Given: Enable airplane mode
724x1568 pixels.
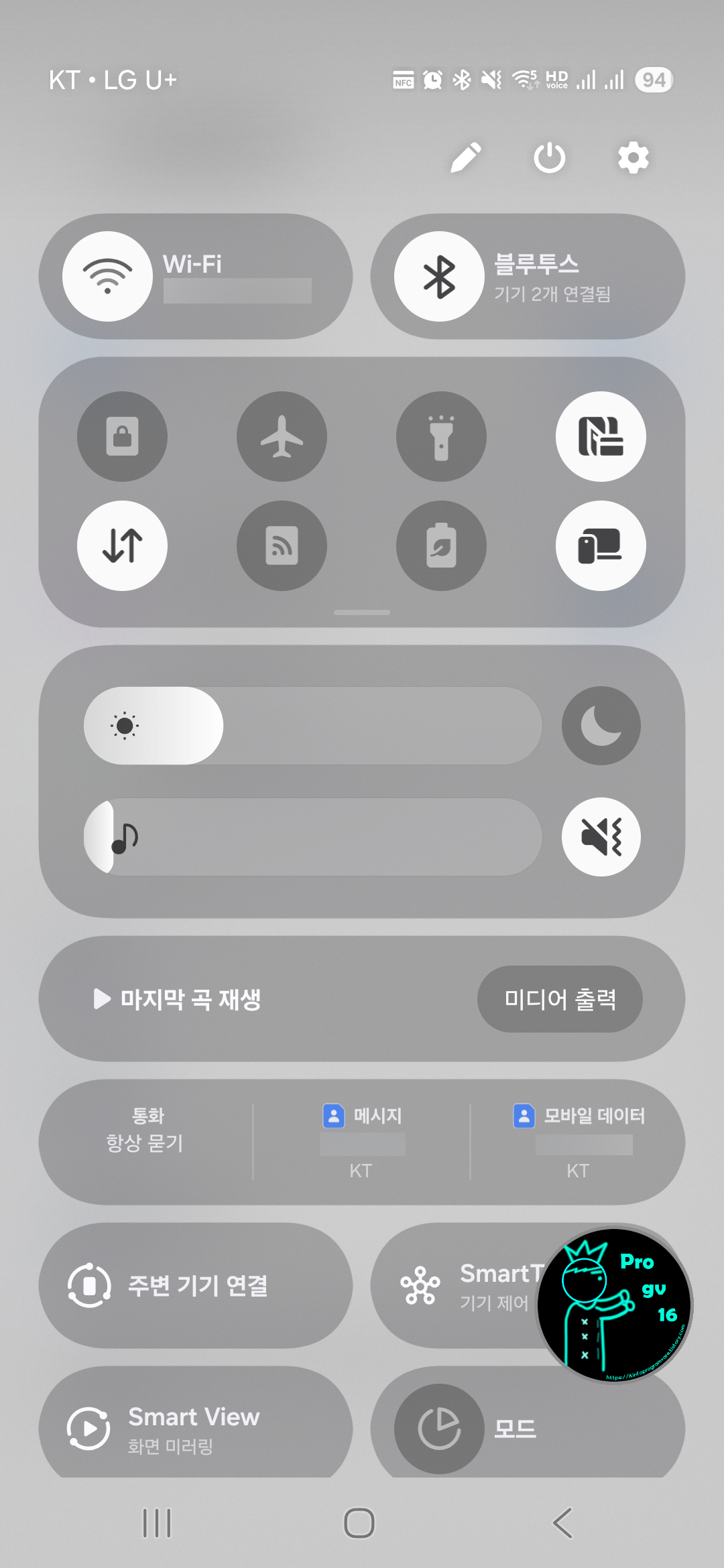Looking at the screenshot, I should point(281,436).
